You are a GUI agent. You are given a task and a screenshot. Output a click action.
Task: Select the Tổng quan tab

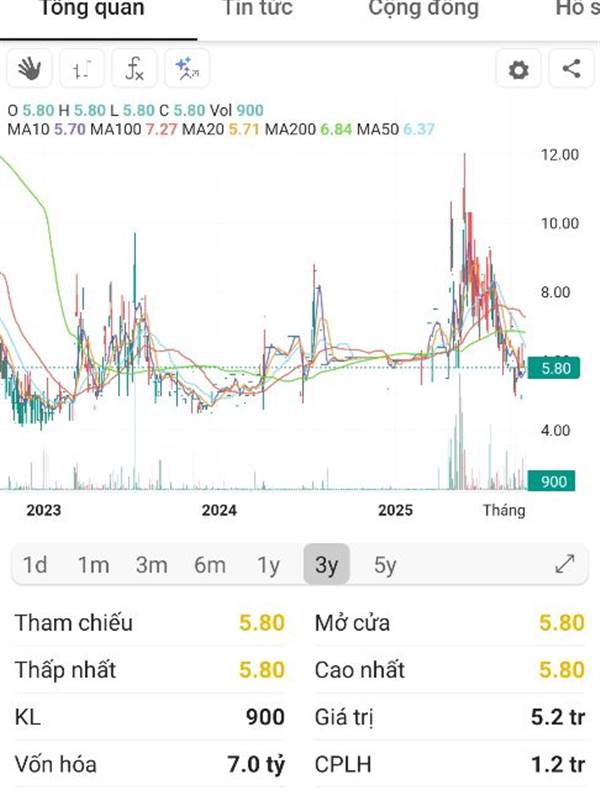click(x=92, y=9)
